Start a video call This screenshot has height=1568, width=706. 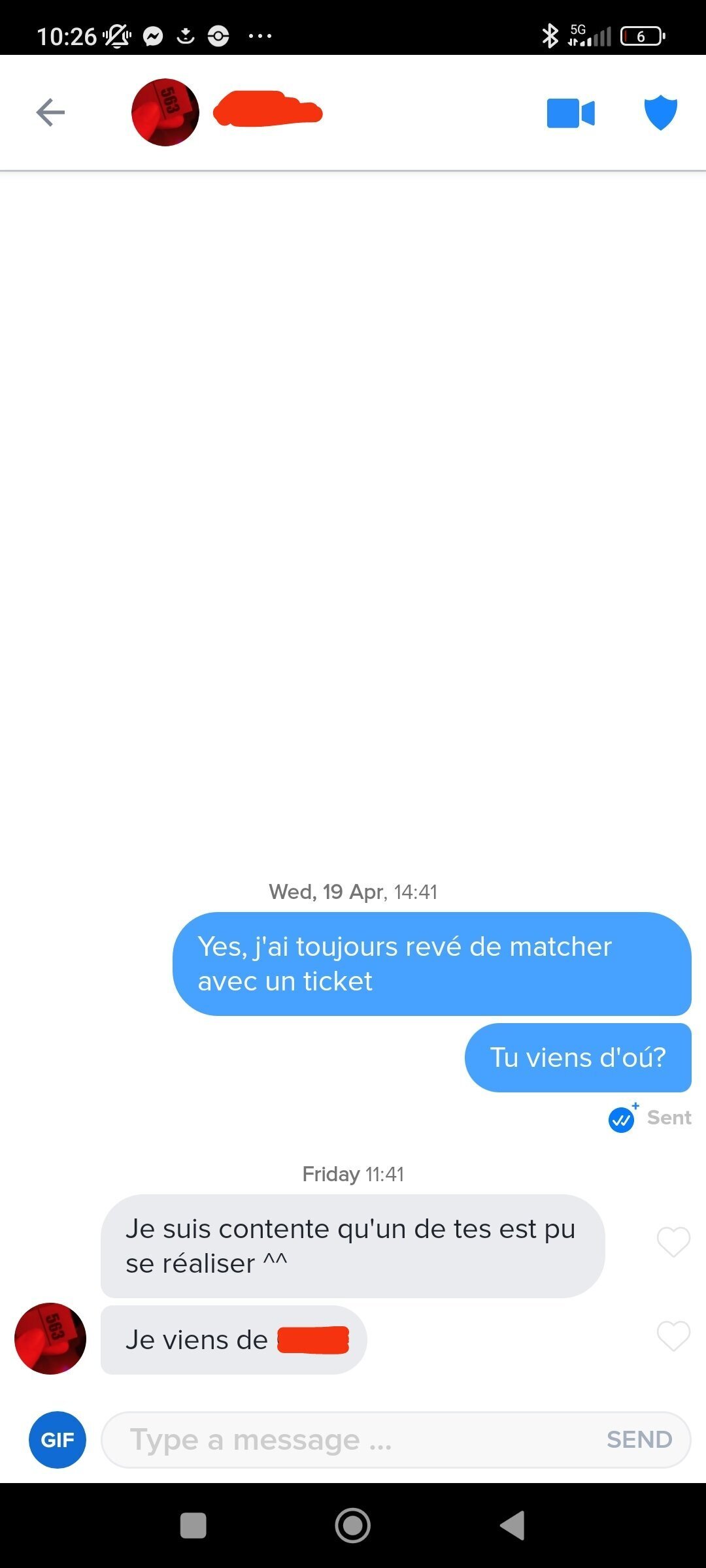pos(571,113)
